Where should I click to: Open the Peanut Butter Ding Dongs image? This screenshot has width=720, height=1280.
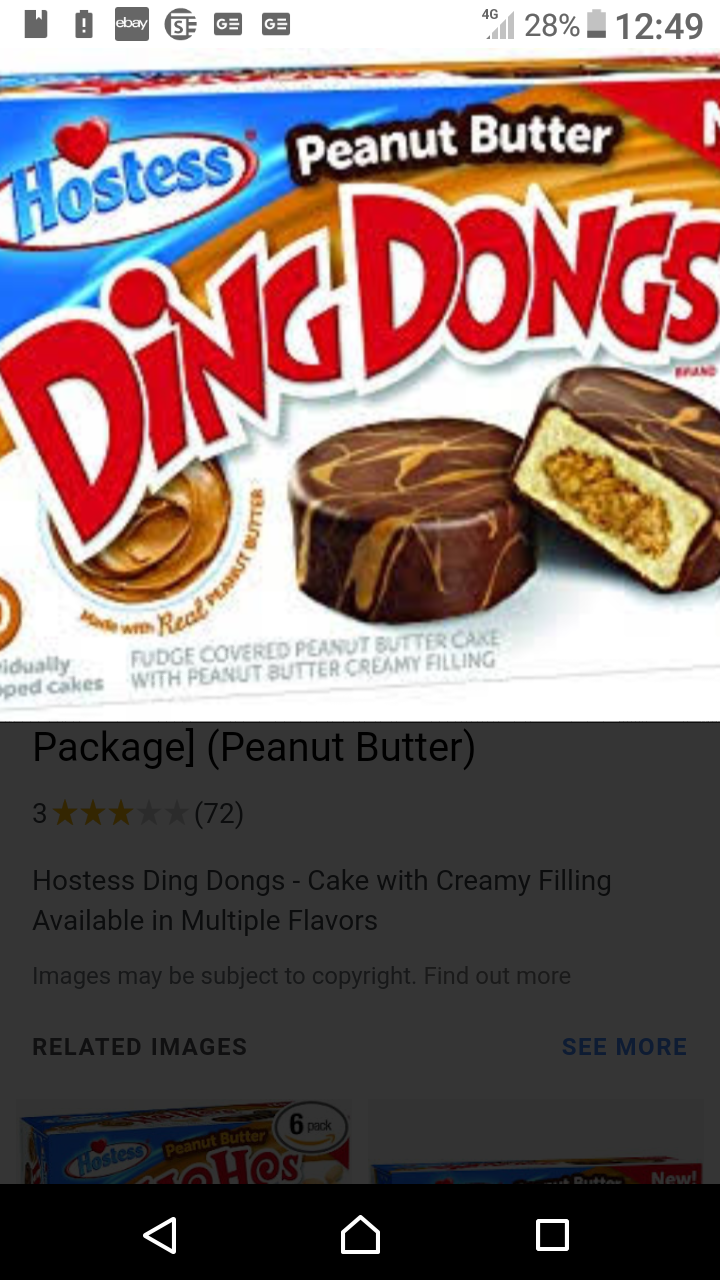click(x=360, y=385)
